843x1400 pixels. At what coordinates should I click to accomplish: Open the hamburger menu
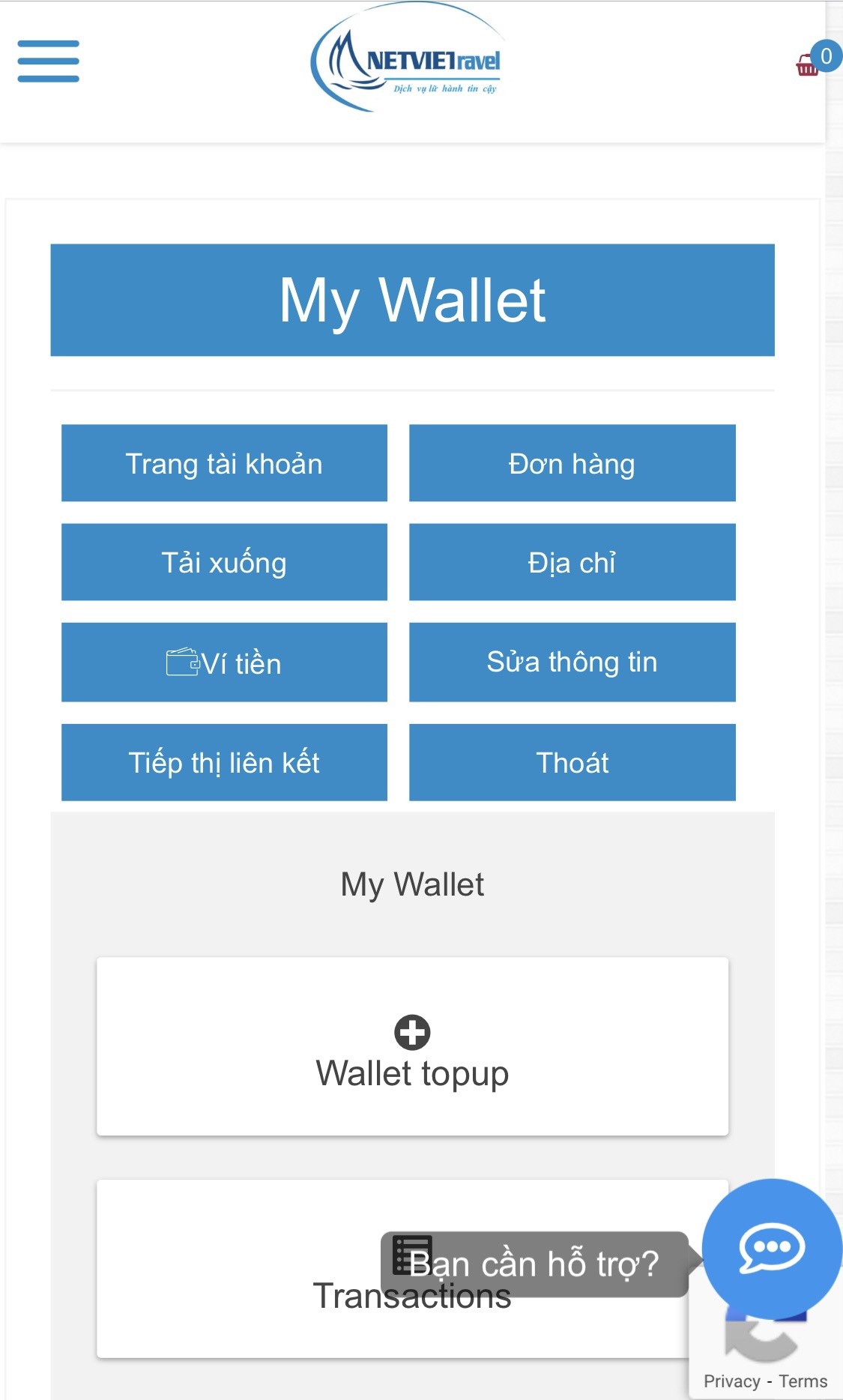[48, 61]
